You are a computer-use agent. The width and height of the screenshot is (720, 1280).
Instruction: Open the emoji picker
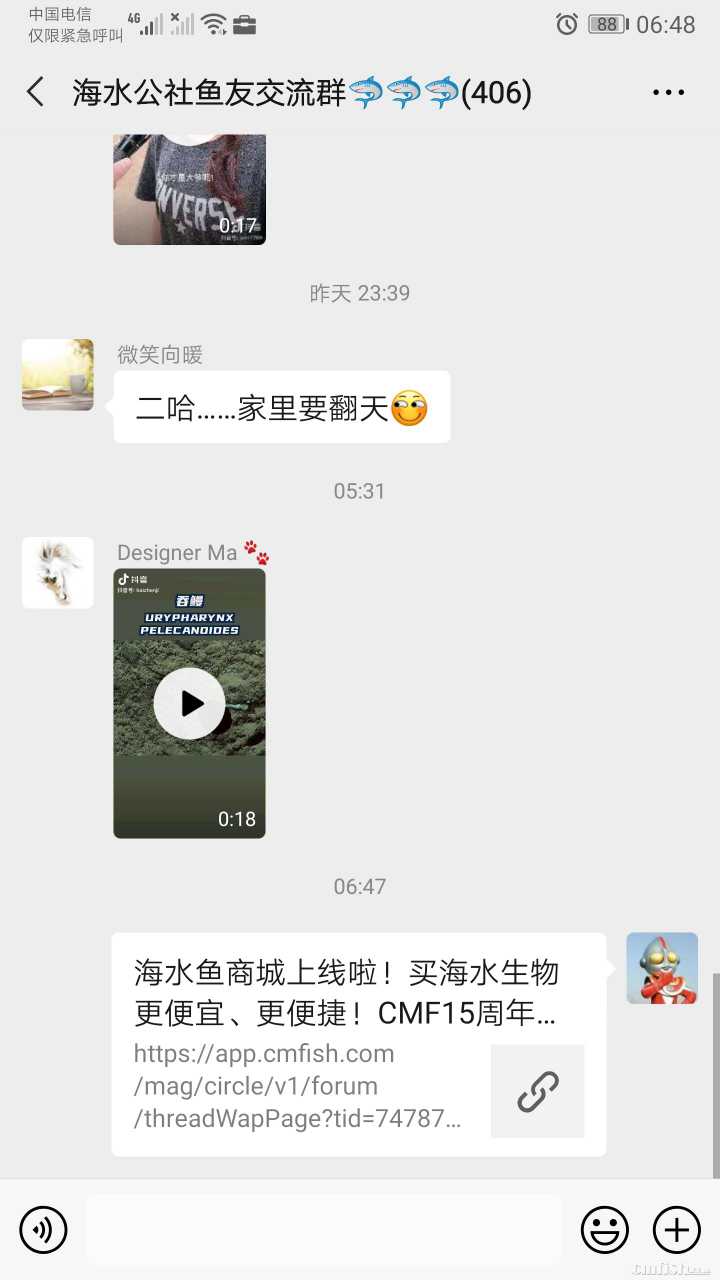point(605,1229)
